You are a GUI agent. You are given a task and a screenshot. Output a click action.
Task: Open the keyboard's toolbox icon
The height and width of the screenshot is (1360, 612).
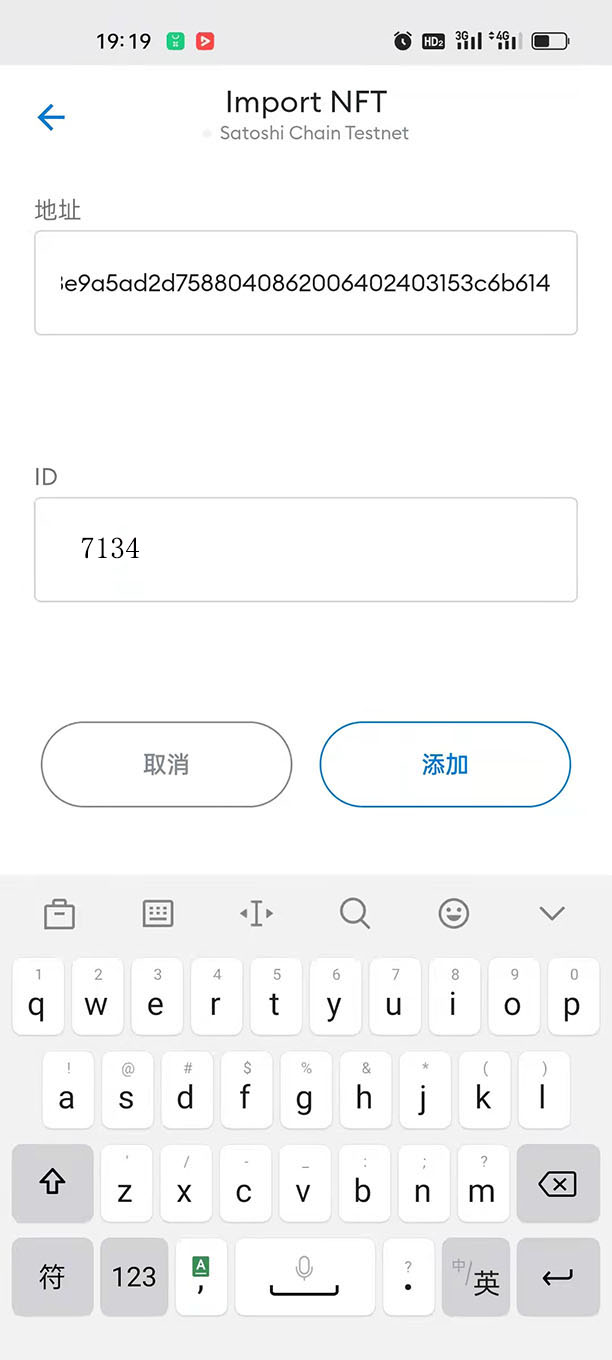click(x=59, y=913)
